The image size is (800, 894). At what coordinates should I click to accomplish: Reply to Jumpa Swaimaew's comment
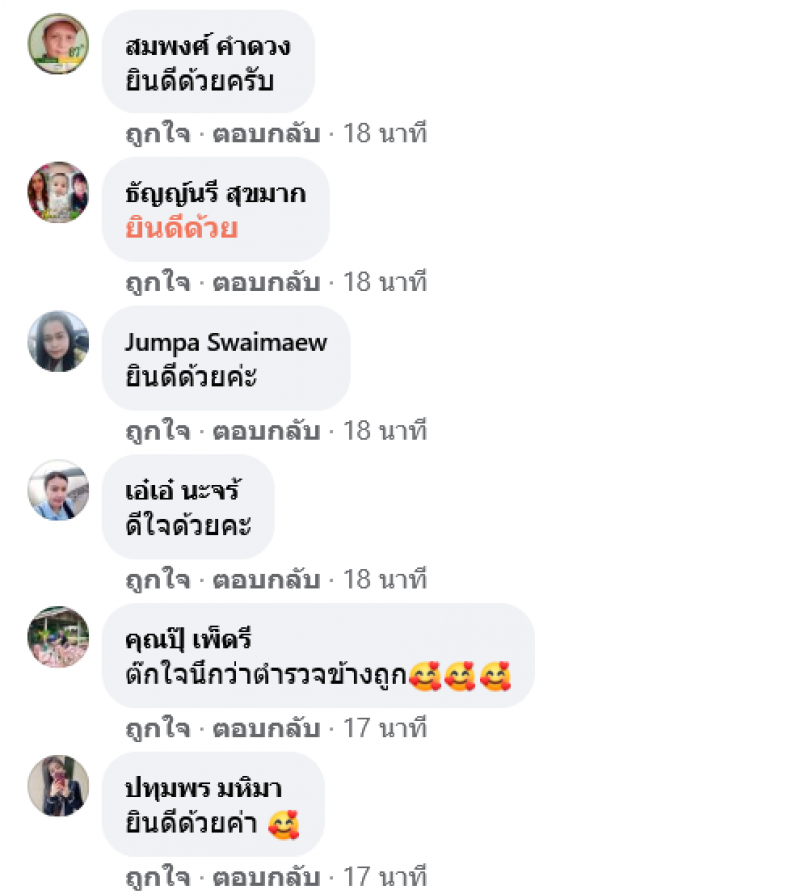point(266,431)
